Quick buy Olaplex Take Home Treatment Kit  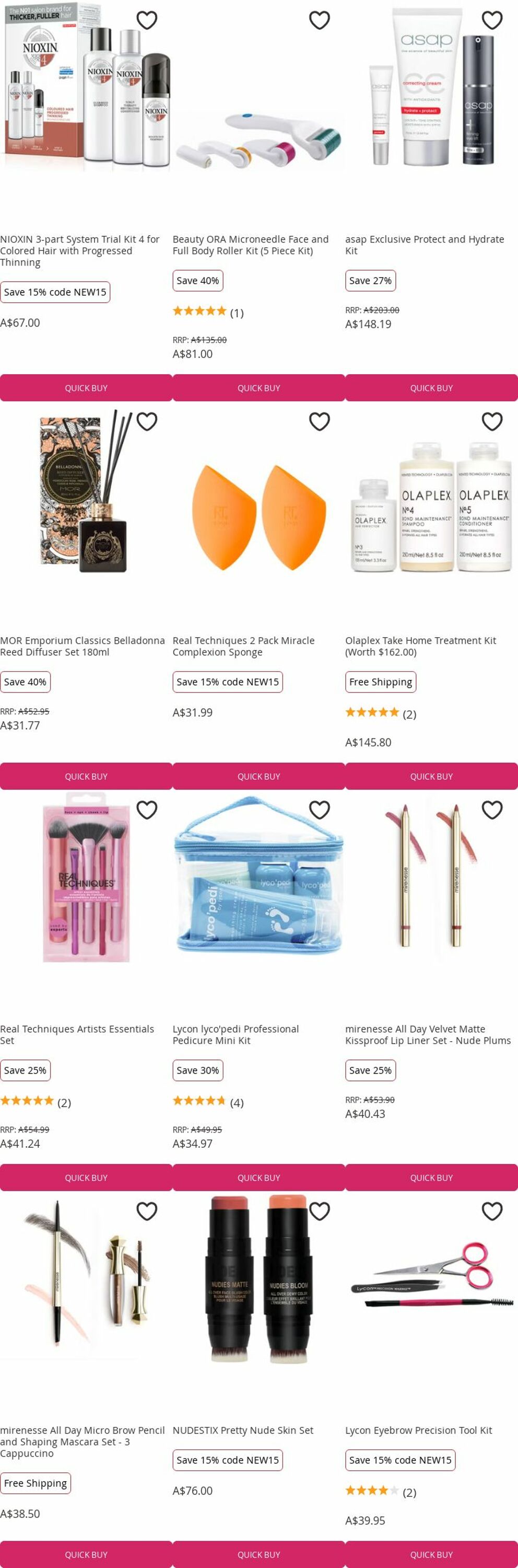pyautogui.click(x=431, y=776)
